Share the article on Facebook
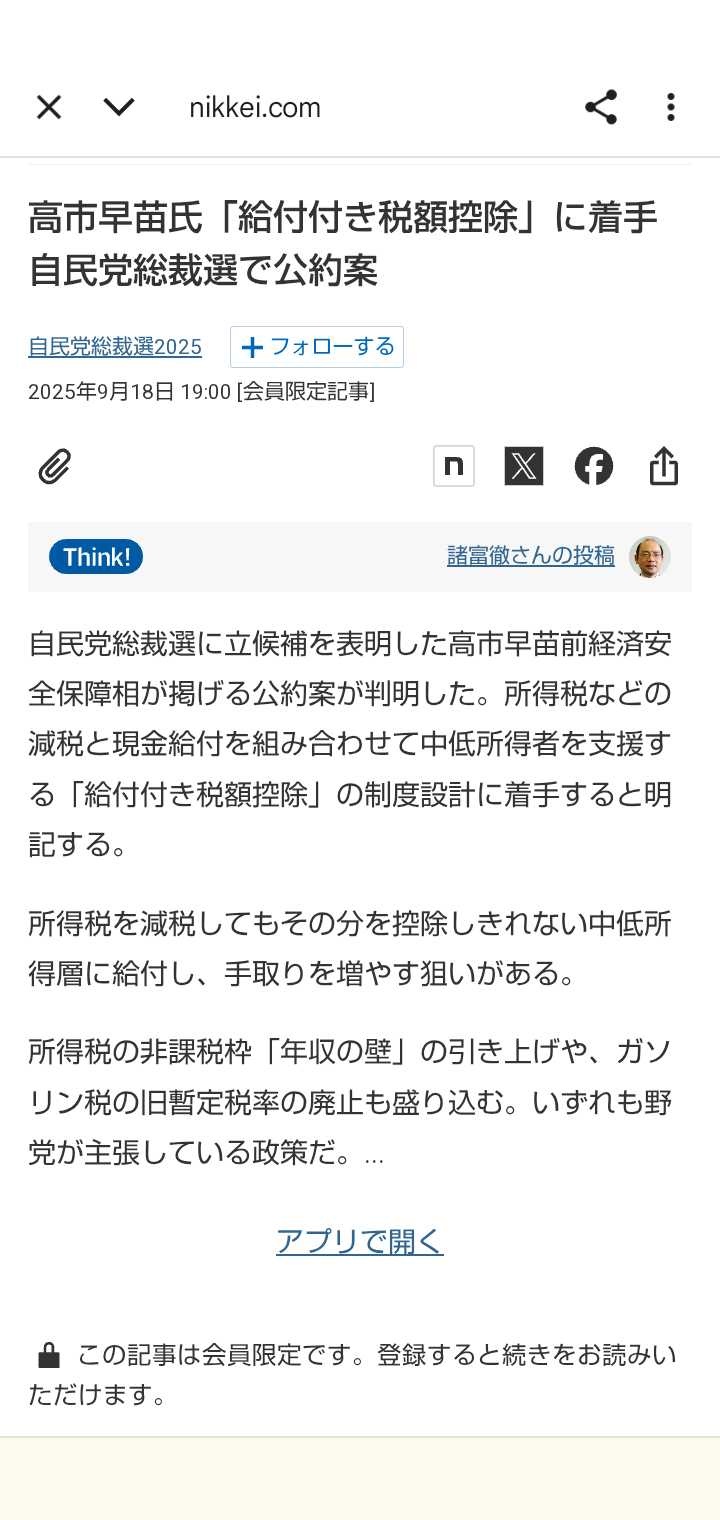Screen dimensions: 720x1520 pos(593,466)
